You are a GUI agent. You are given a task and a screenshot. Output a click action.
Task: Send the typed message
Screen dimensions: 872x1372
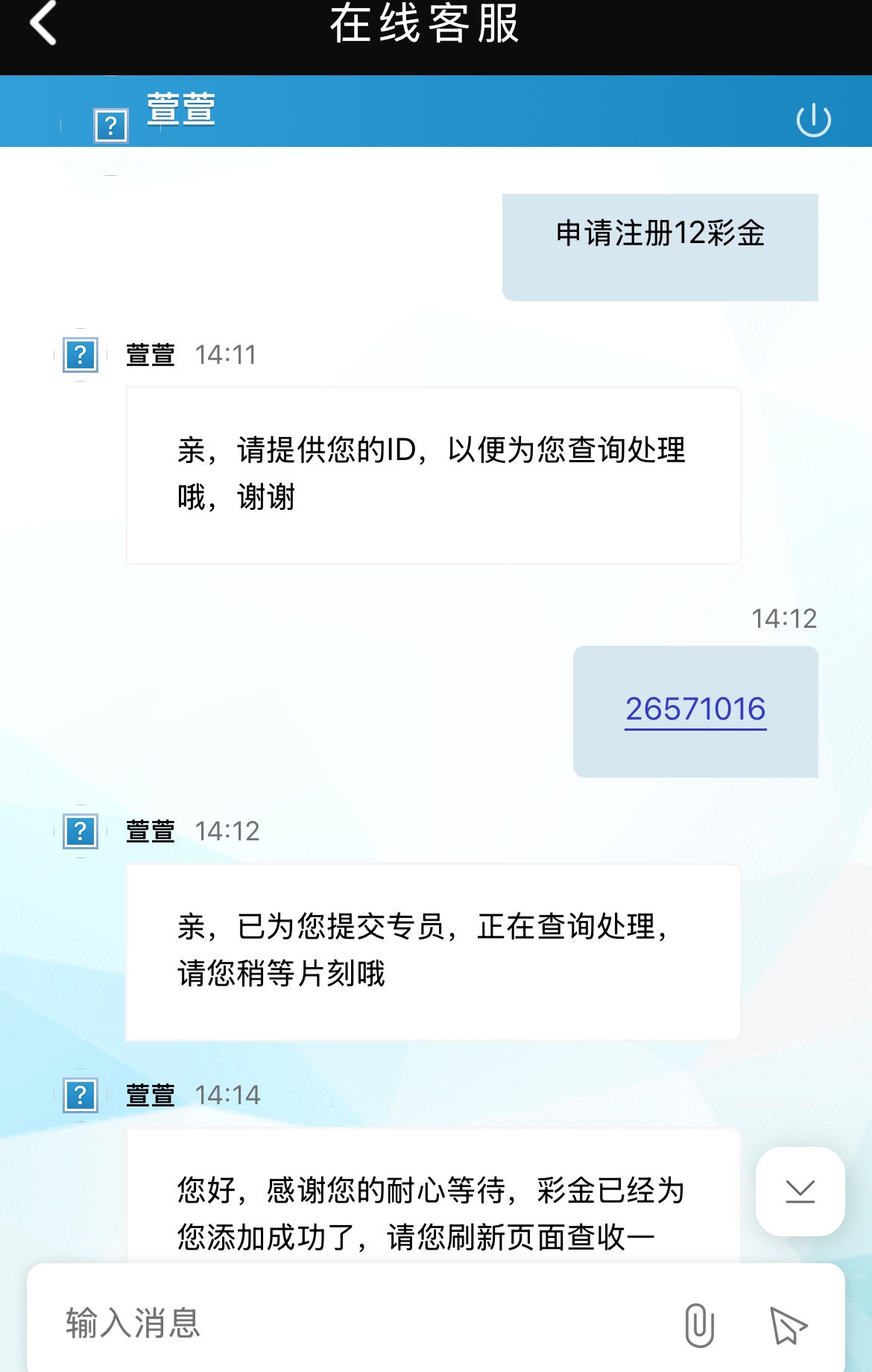click(x=788, y=1325)
